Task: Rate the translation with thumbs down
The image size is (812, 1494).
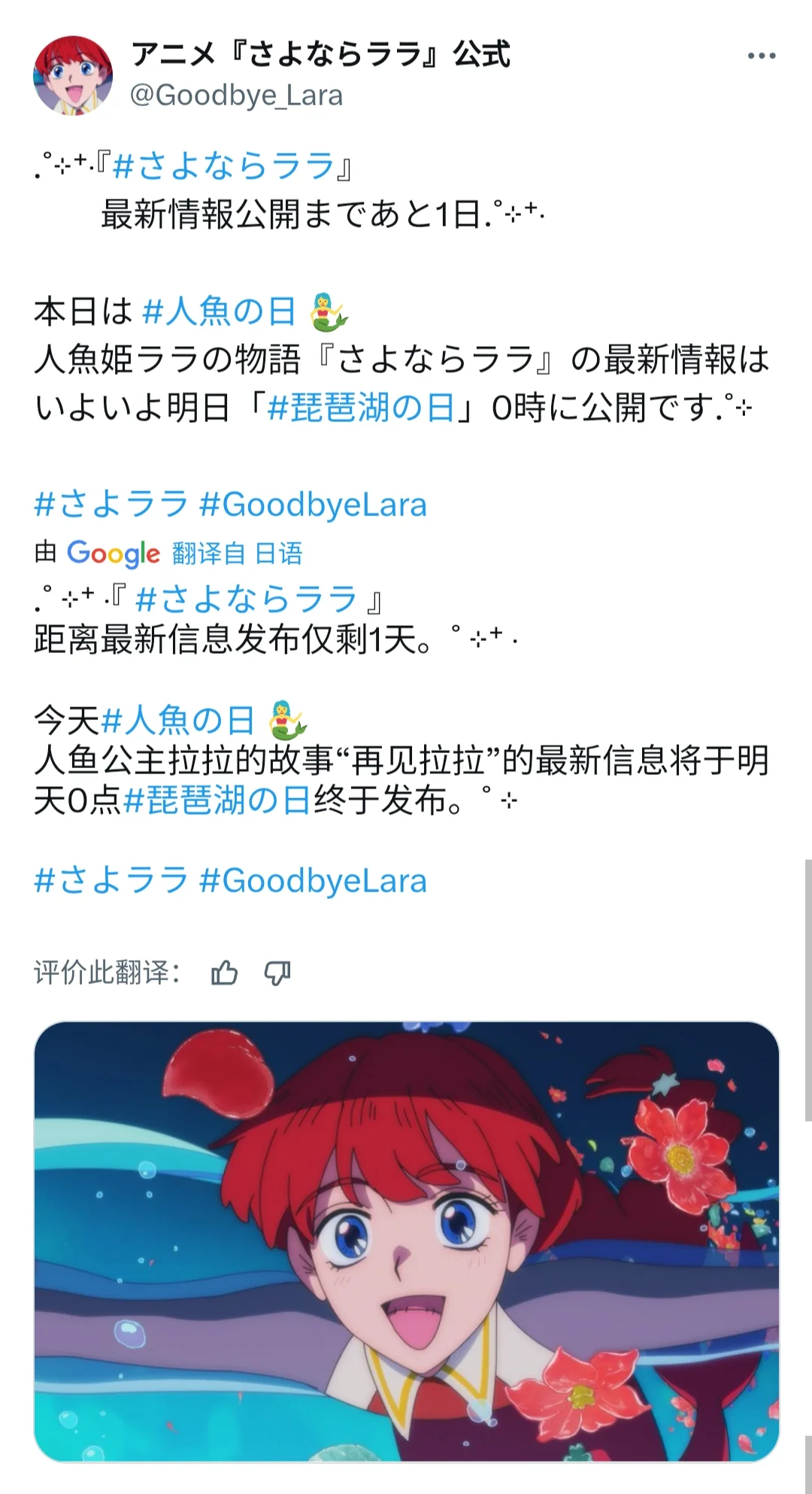Action: click(x=277, y=973)
